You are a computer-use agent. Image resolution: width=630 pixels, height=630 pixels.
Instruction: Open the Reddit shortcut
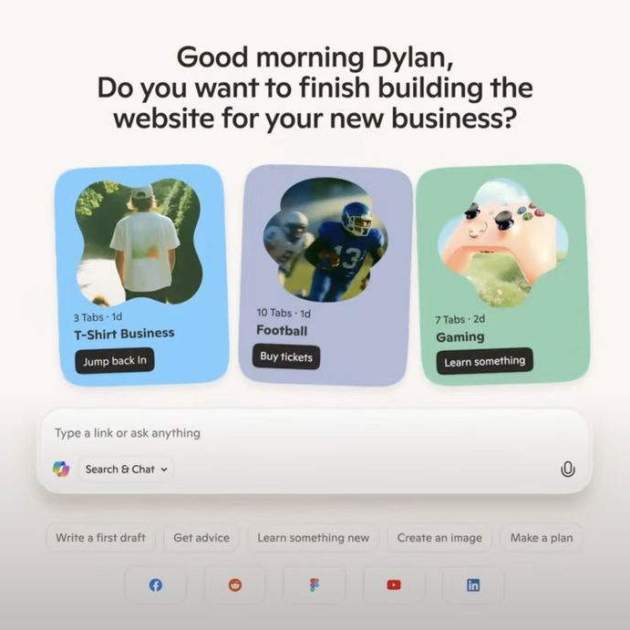click(x=235, y=585)
